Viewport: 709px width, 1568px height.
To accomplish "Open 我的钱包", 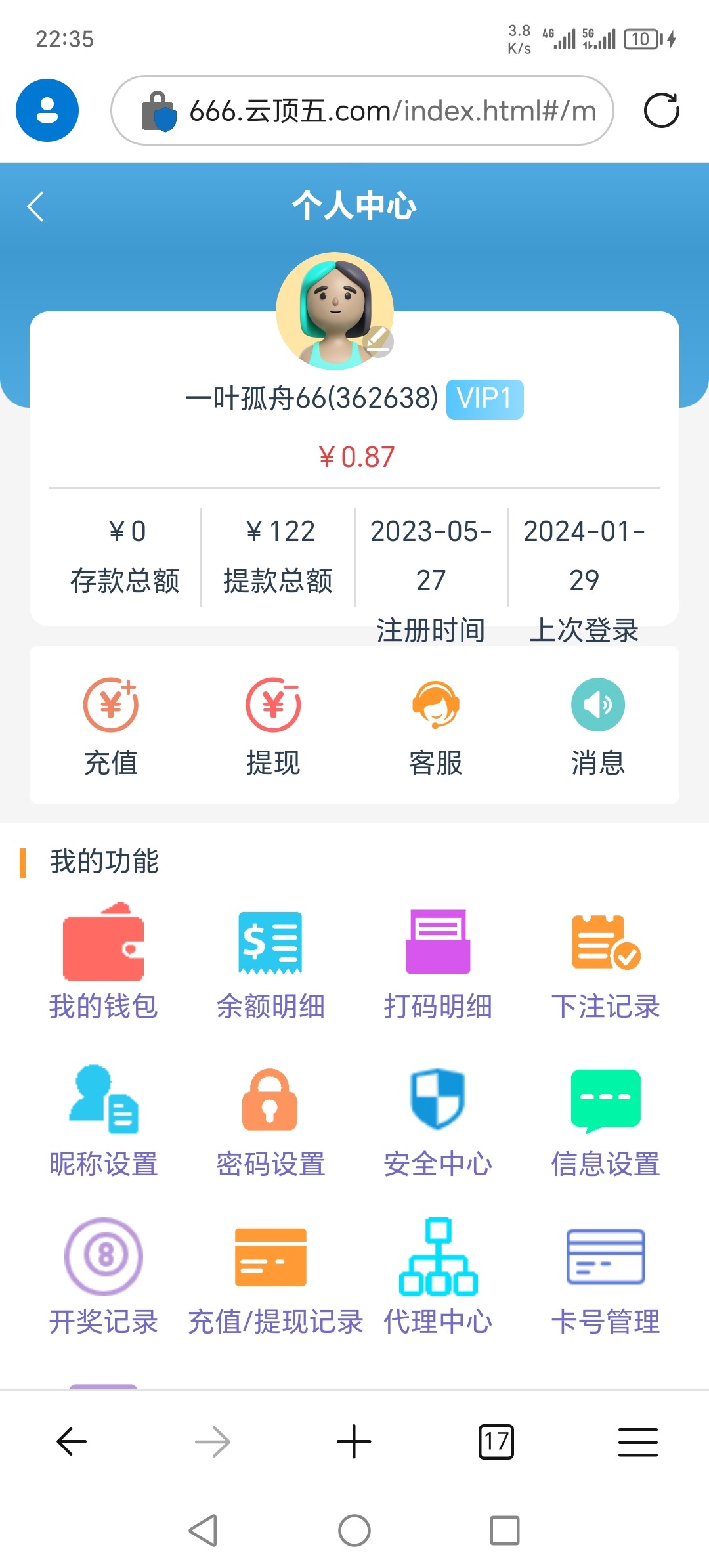I will tap(104, 962).
